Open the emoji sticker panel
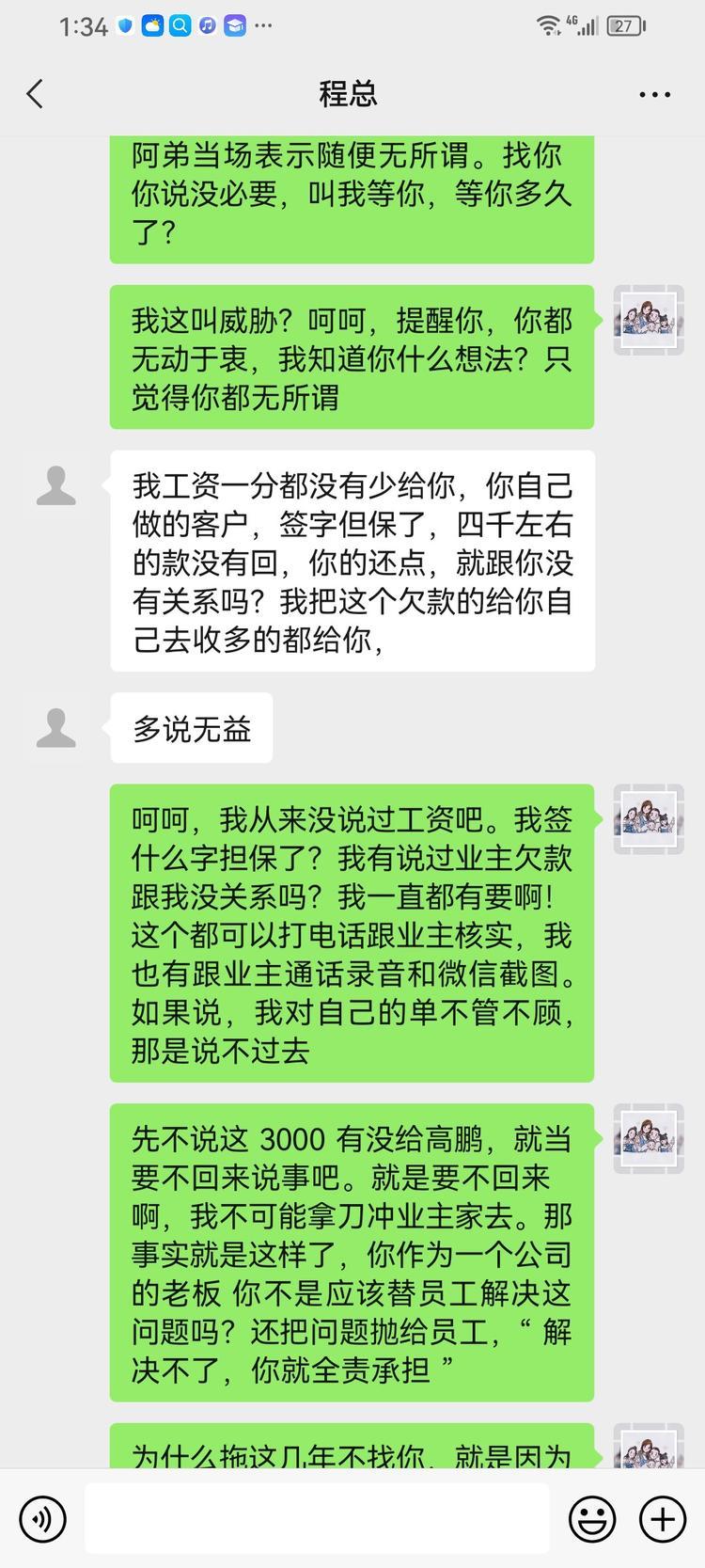Image resolution: width=705 pixels, height=1568 pixels. point(592,1518)
